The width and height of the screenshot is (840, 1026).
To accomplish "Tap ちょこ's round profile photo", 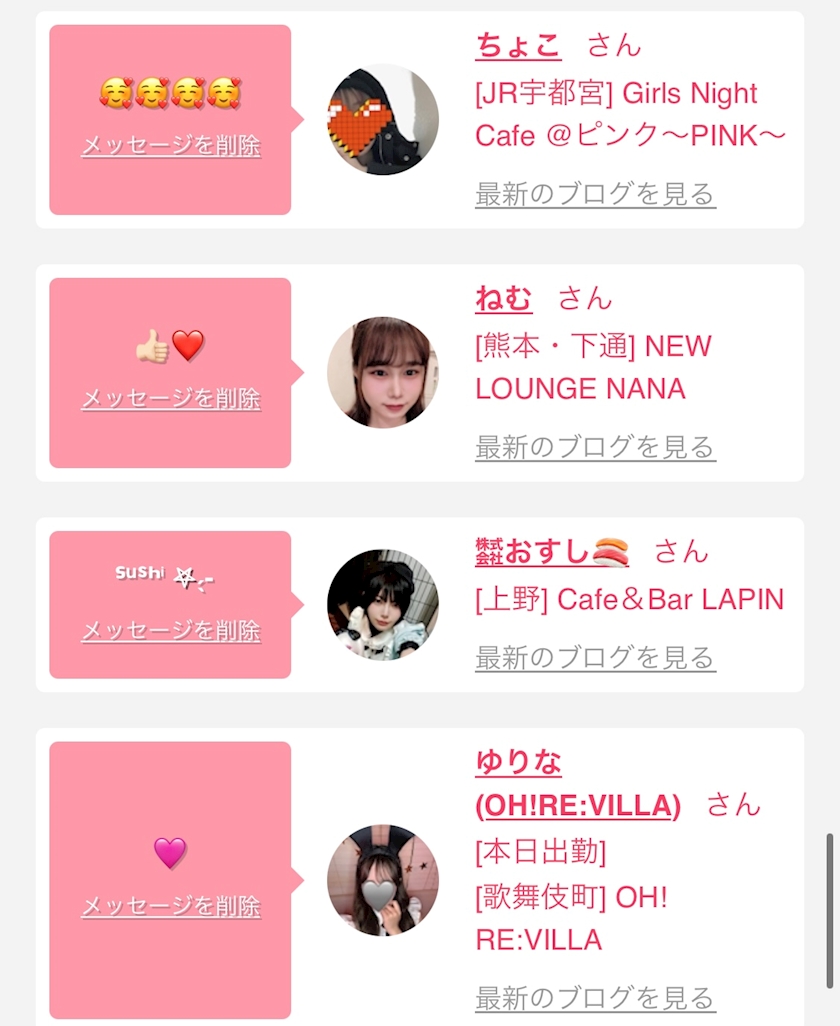I will pyautogui.click(x=383, y=120).
